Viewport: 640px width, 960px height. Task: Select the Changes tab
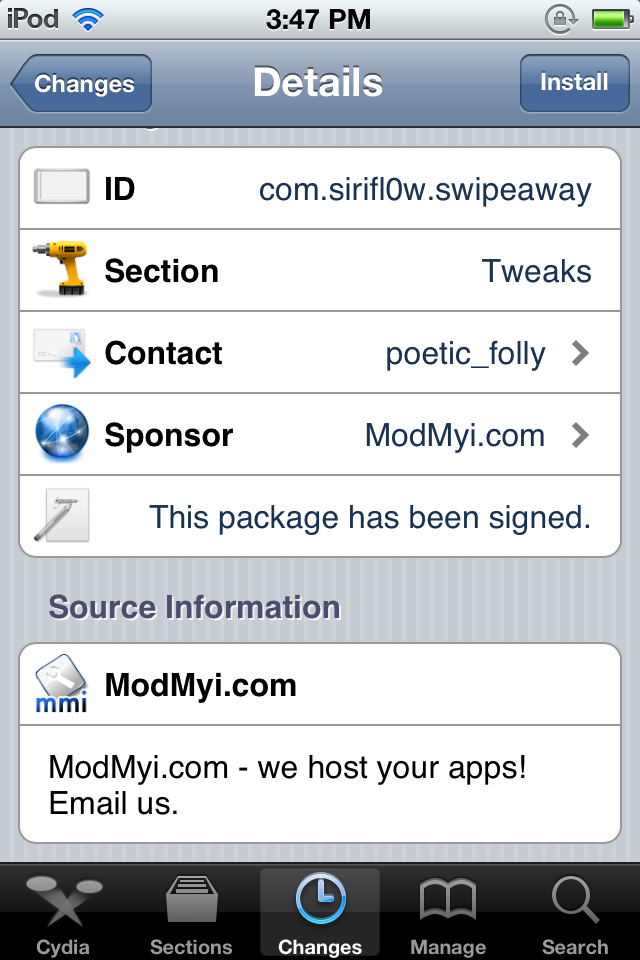[320, 915]
